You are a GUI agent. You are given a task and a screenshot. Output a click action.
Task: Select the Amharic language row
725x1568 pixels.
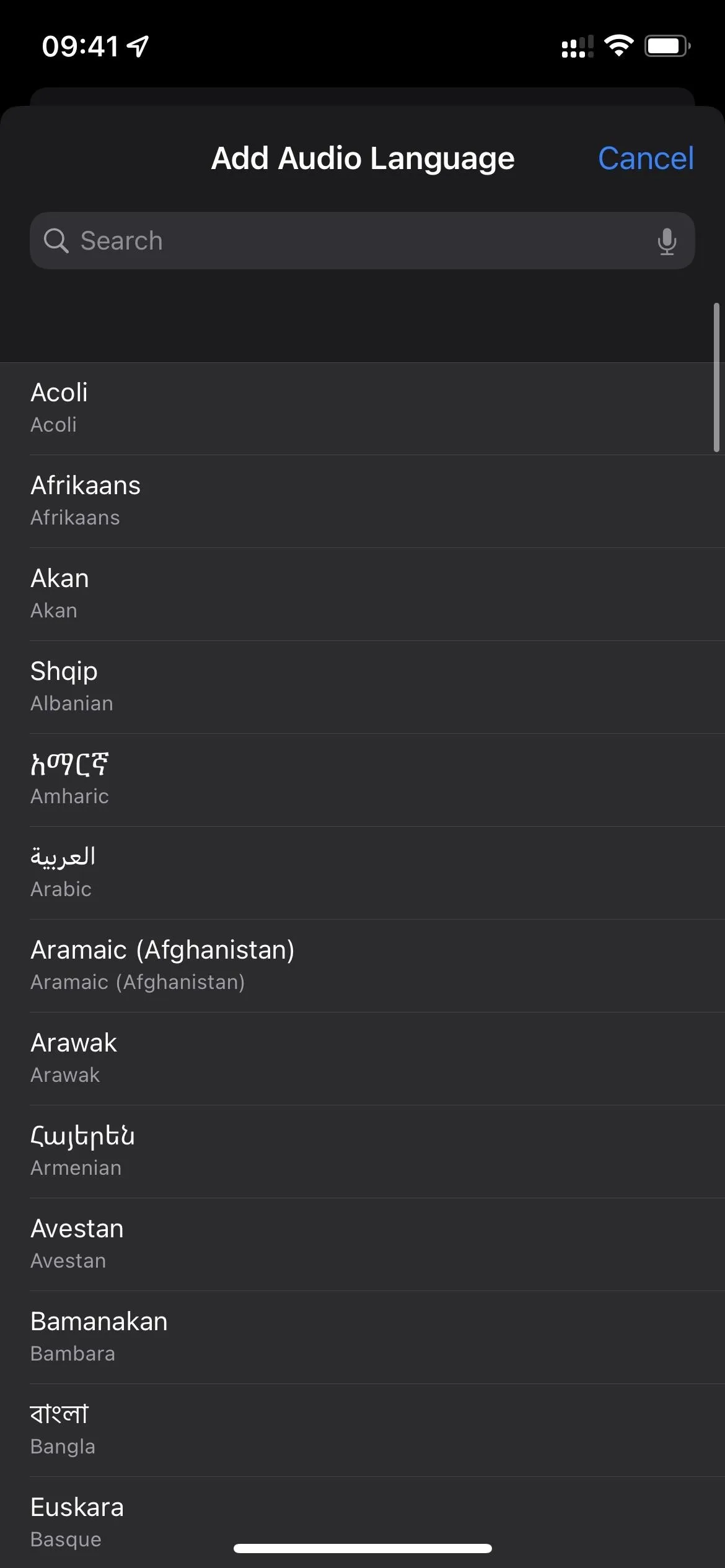point(362,780)
